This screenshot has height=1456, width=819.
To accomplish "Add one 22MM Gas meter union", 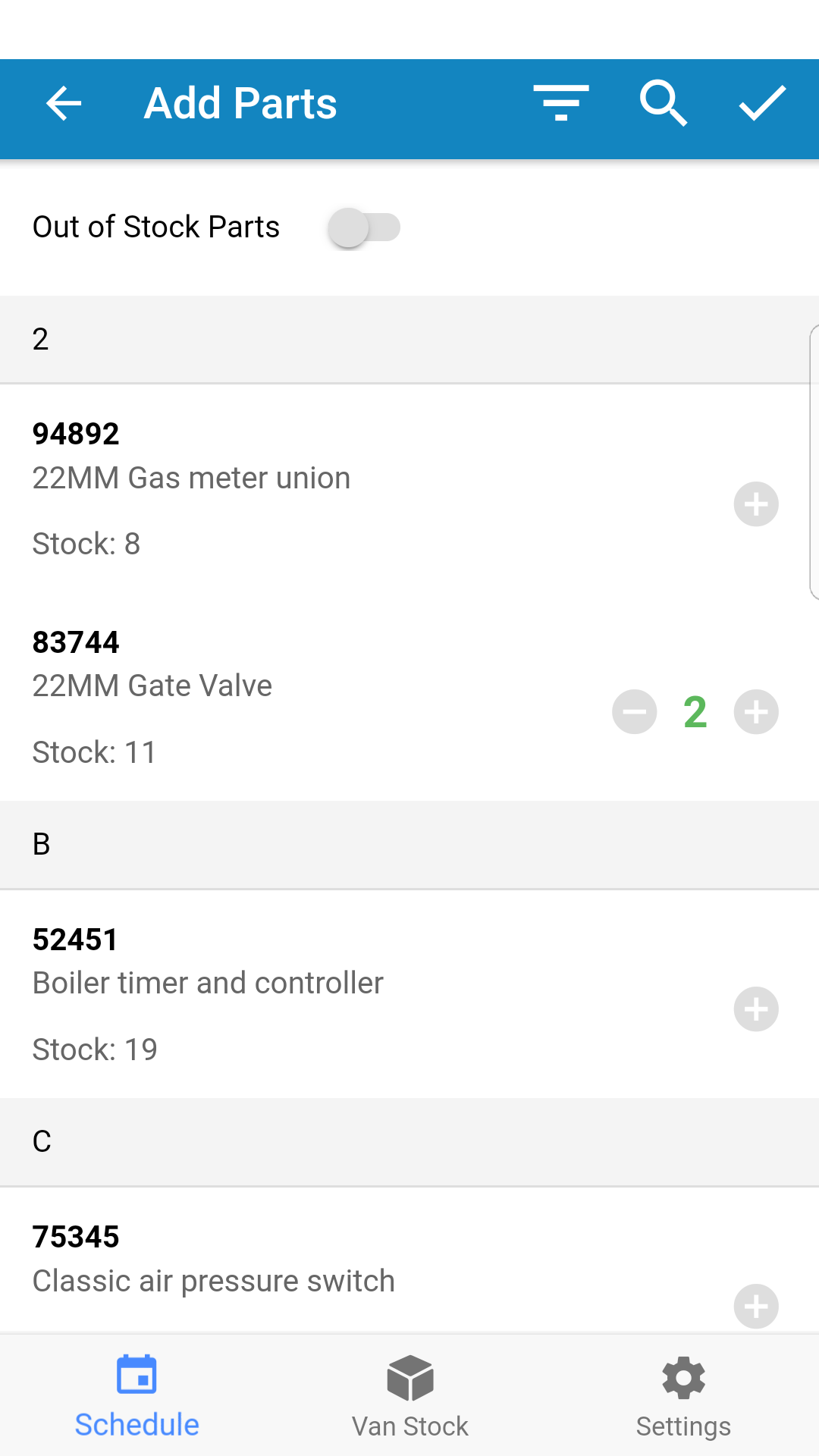I will 756,504.
